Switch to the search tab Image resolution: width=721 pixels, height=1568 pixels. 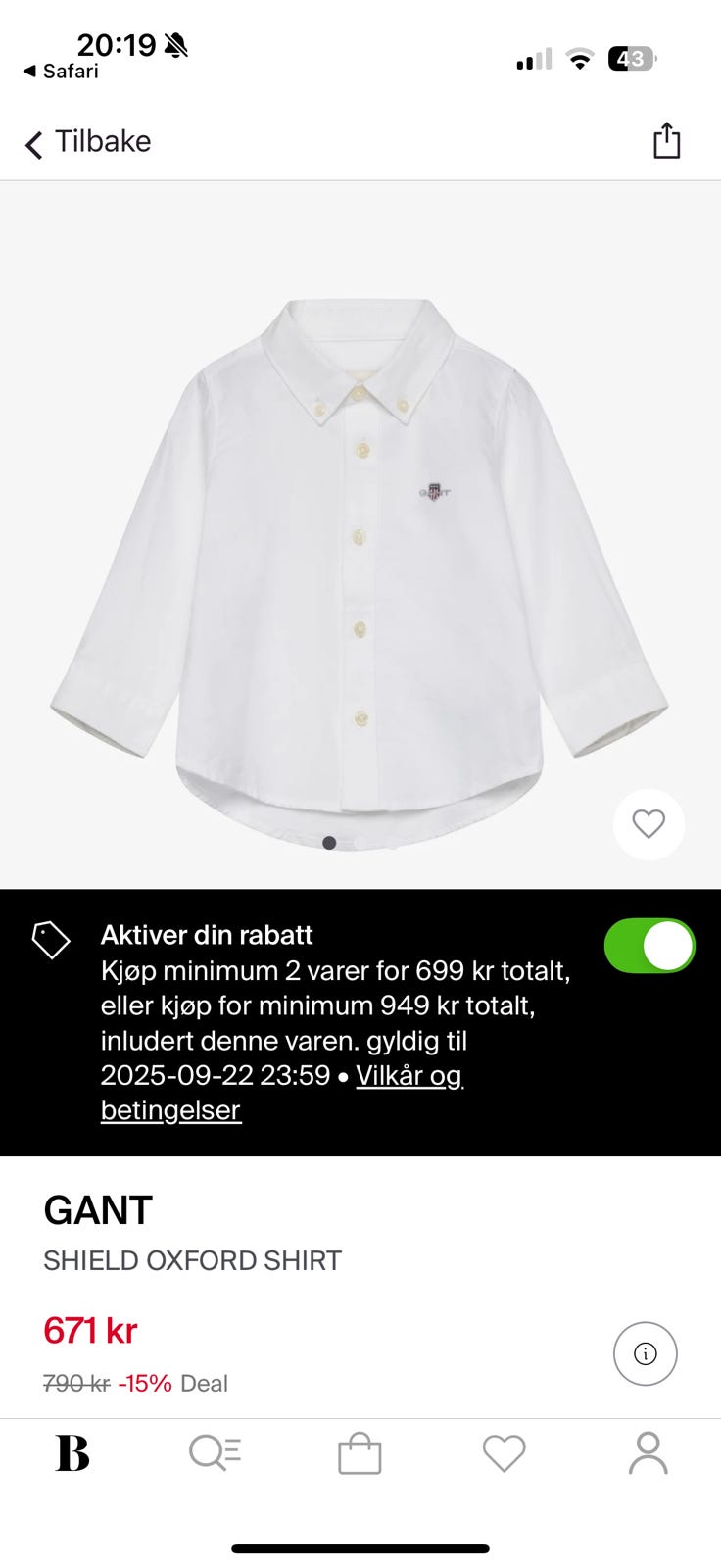pos(216,1452)
